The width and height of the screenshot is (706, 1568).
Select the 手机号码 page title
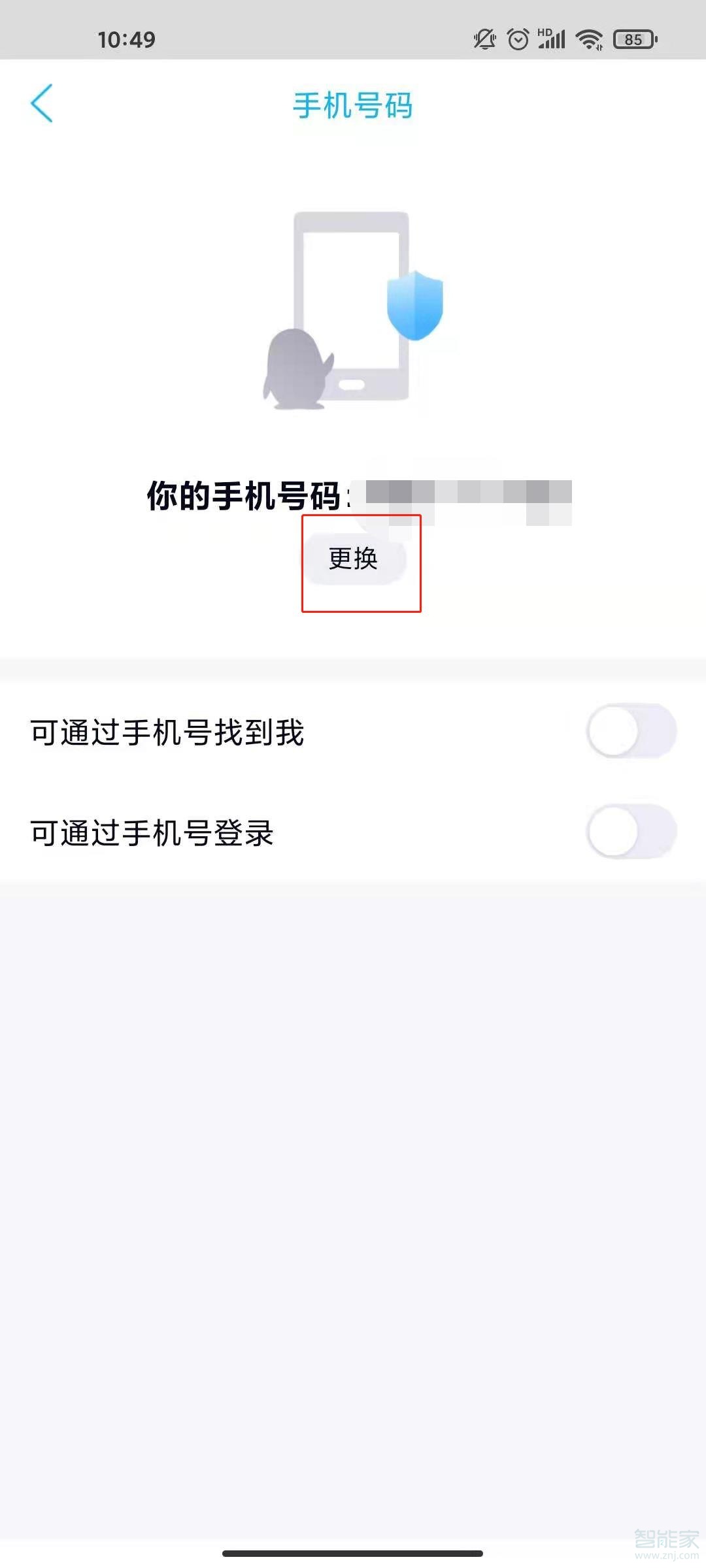pyautogui.click(x=353, y=106)
